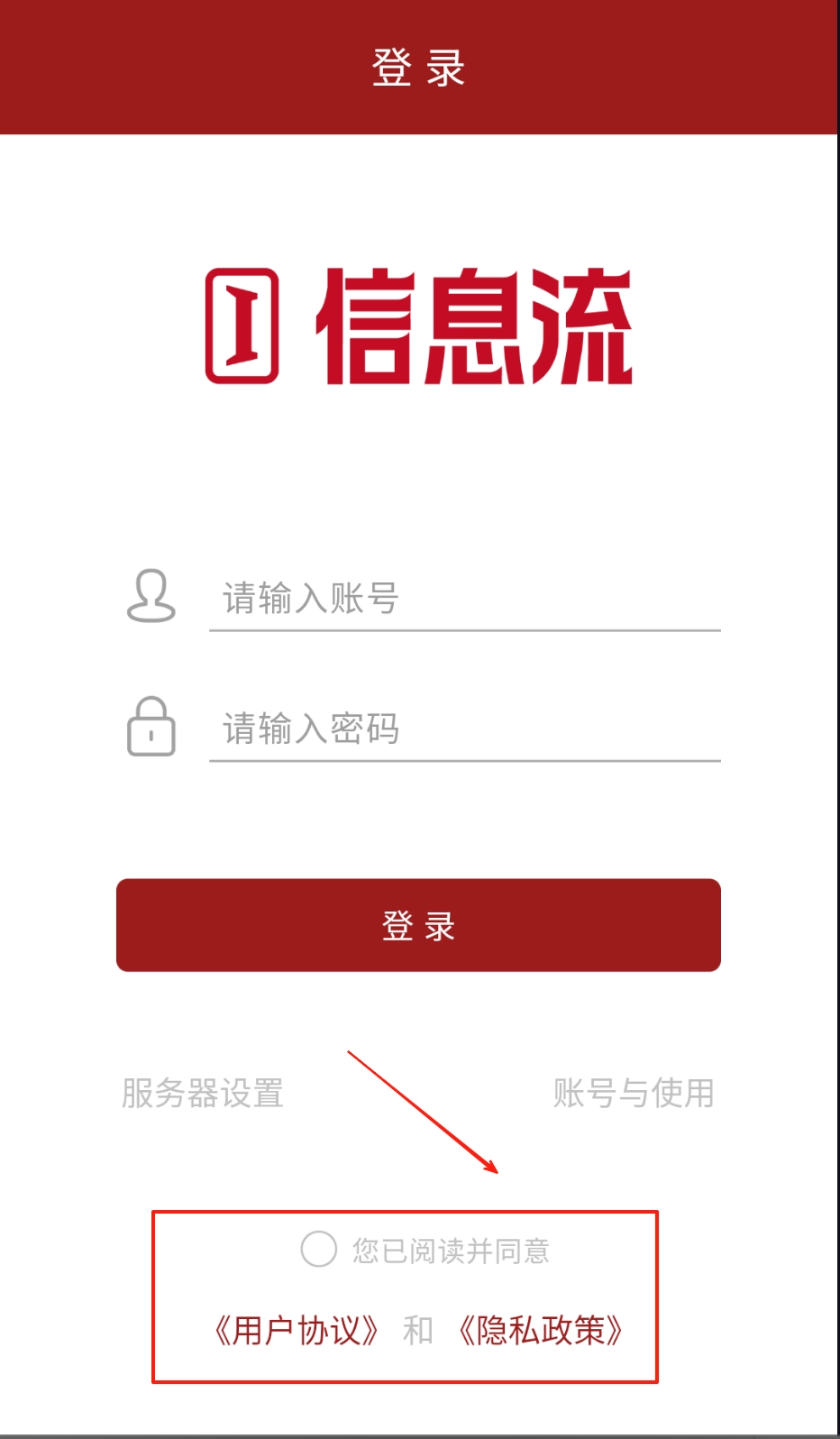The image size is (840, 1439).
Task: Tap the account input field 请输入账号
Action: tap(464, 599)
